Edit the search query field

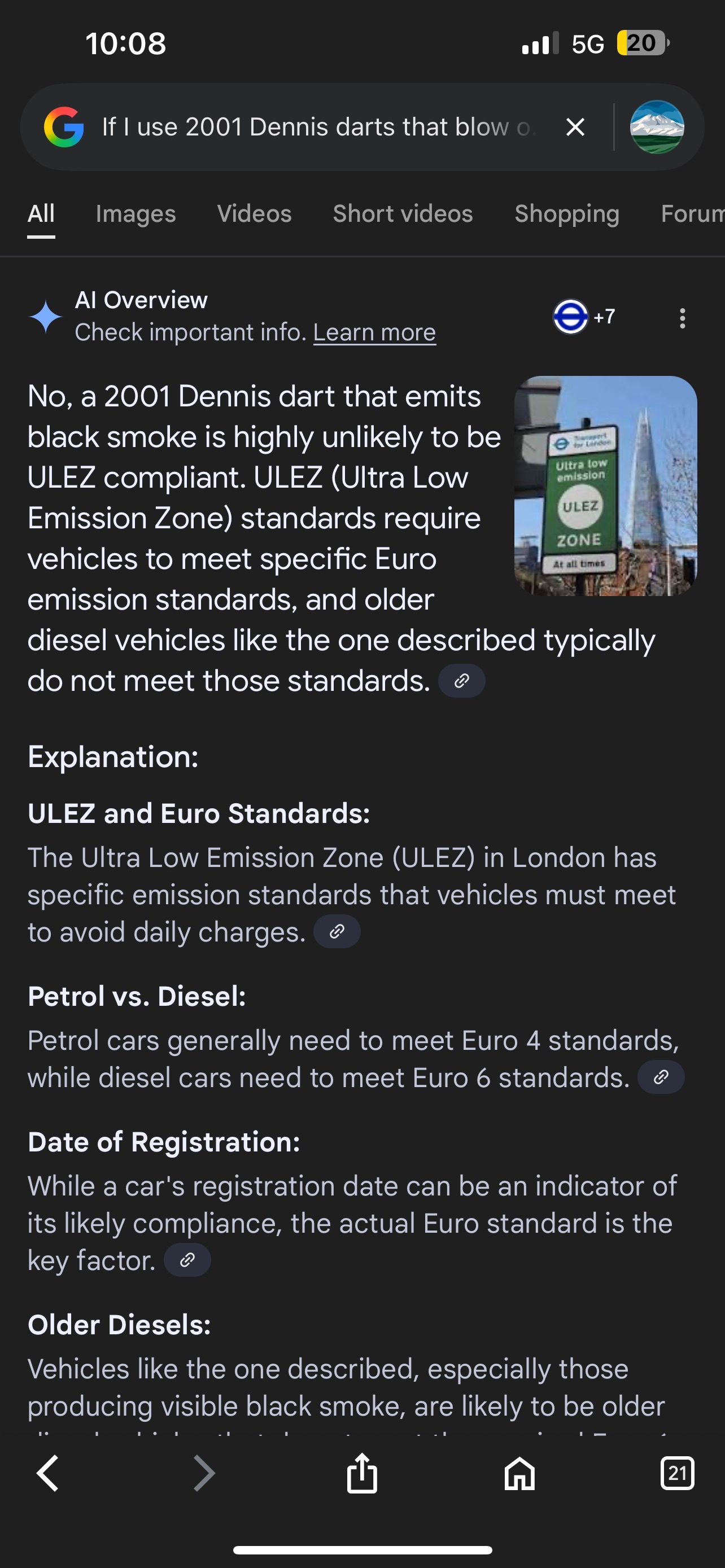point(317,127)
